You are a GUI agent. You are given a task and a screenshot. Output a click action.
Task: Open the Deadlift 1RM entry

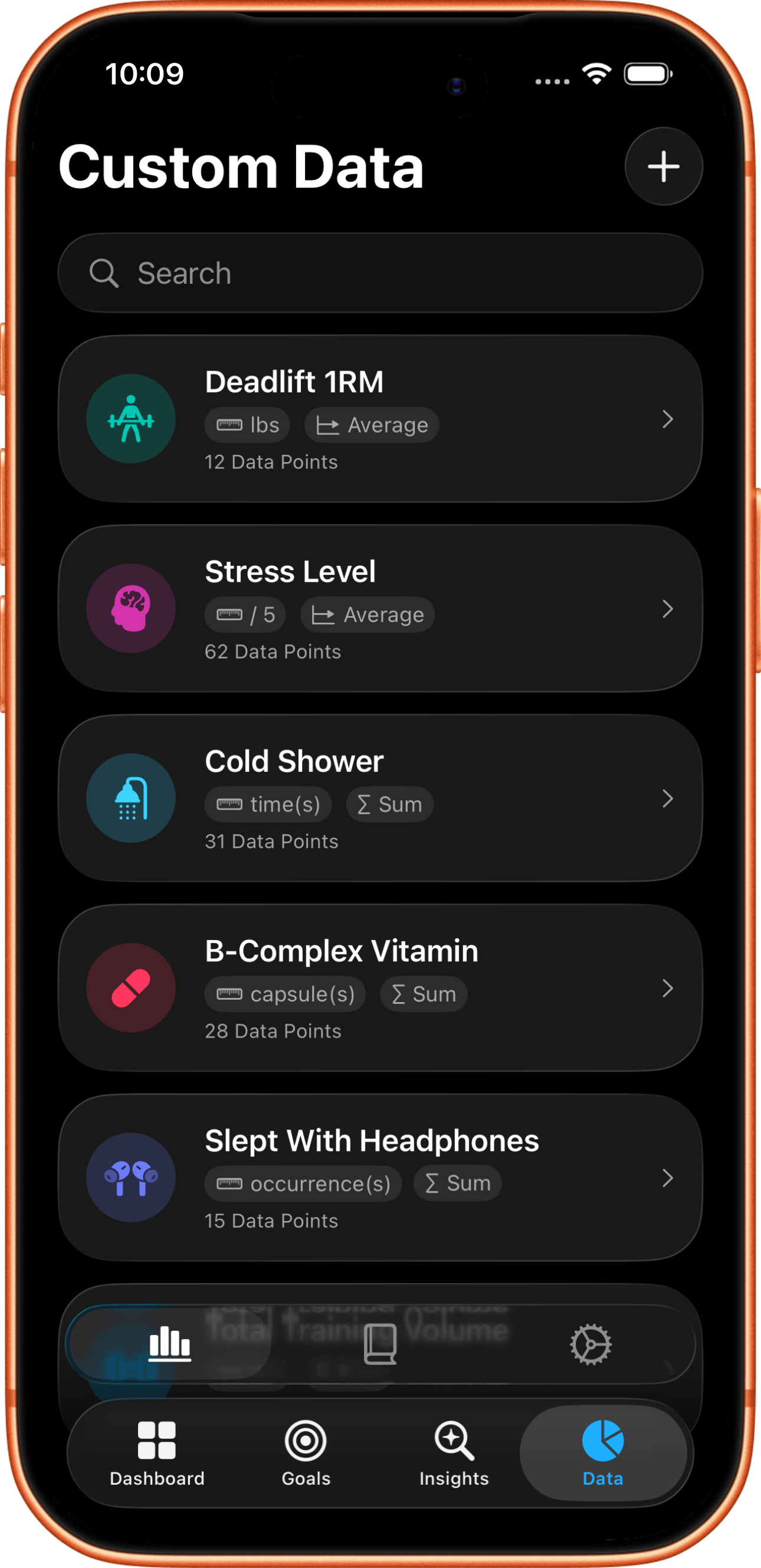(380, 419)
